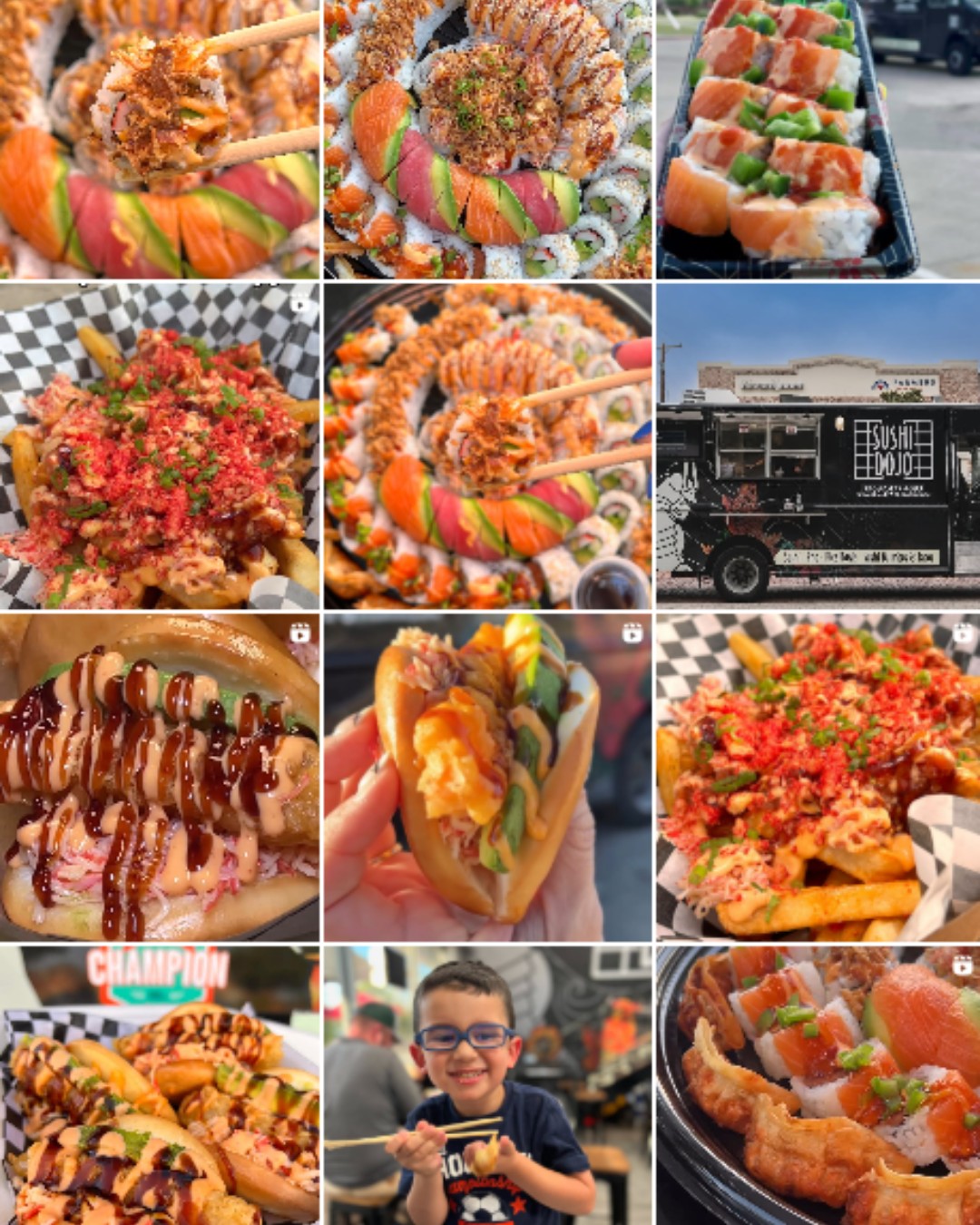This screenshot has height=1225, width=980.
Task: Play reel of bun drizzled with dark sauce
Action: (x=159, y=778)
